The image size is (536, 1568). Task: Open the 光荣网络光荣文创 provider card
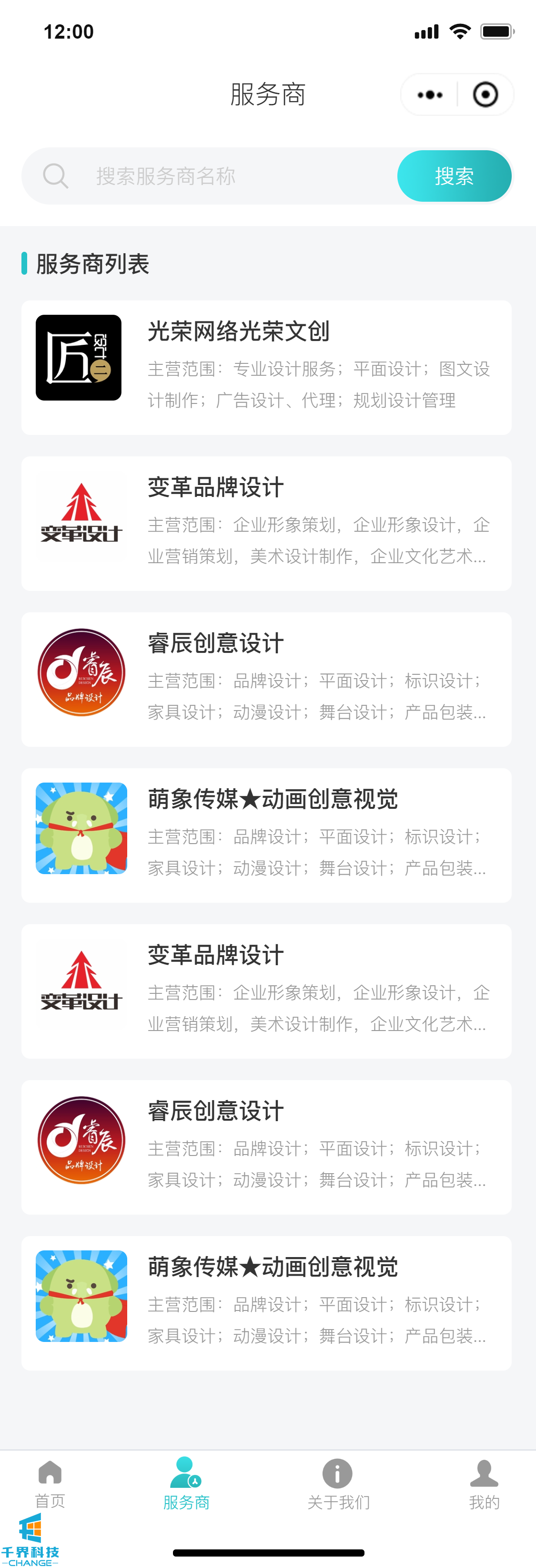pos(266,367)
